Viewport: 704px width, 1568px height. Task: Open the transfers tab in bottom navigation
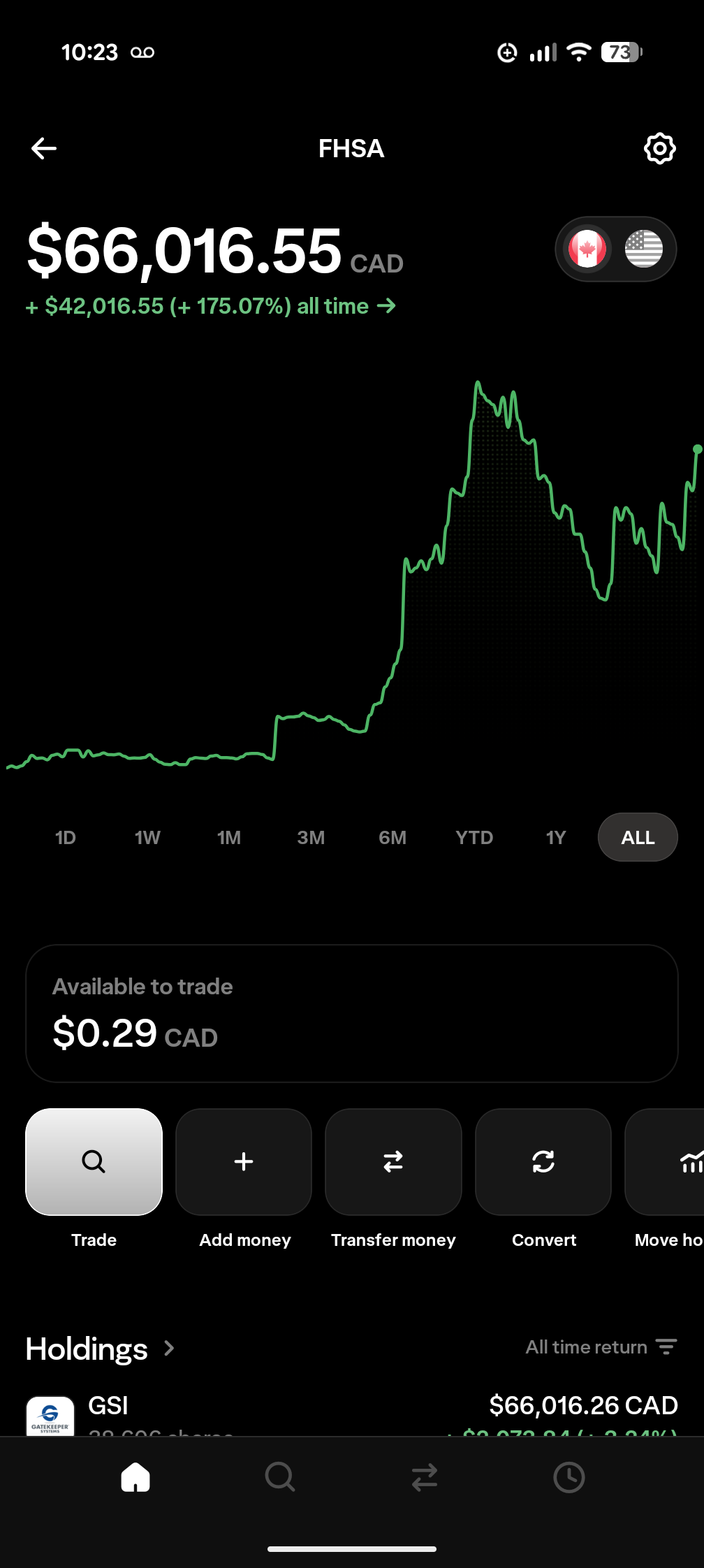[x=424, y=1477]
